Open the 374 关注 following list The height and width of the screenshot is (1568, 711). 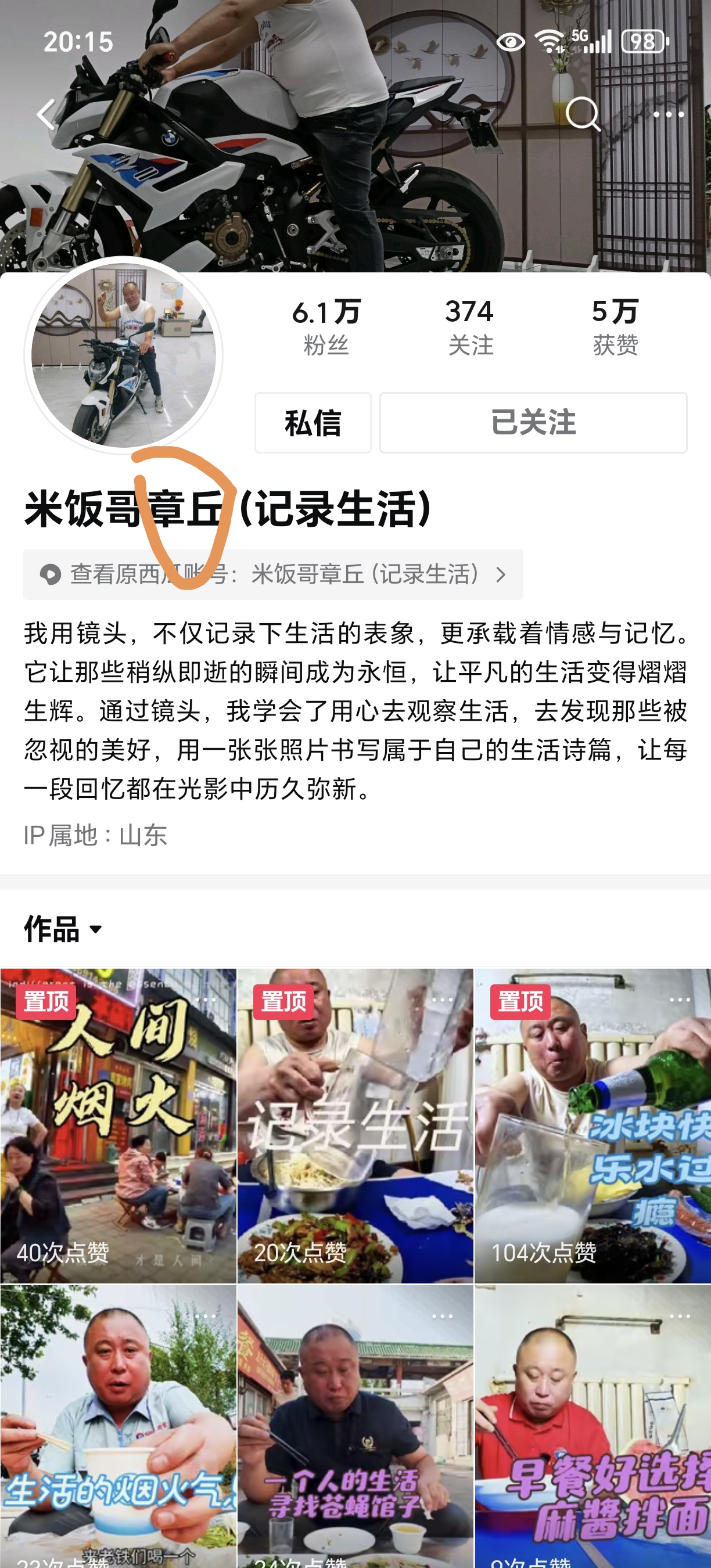click(470, 328)
